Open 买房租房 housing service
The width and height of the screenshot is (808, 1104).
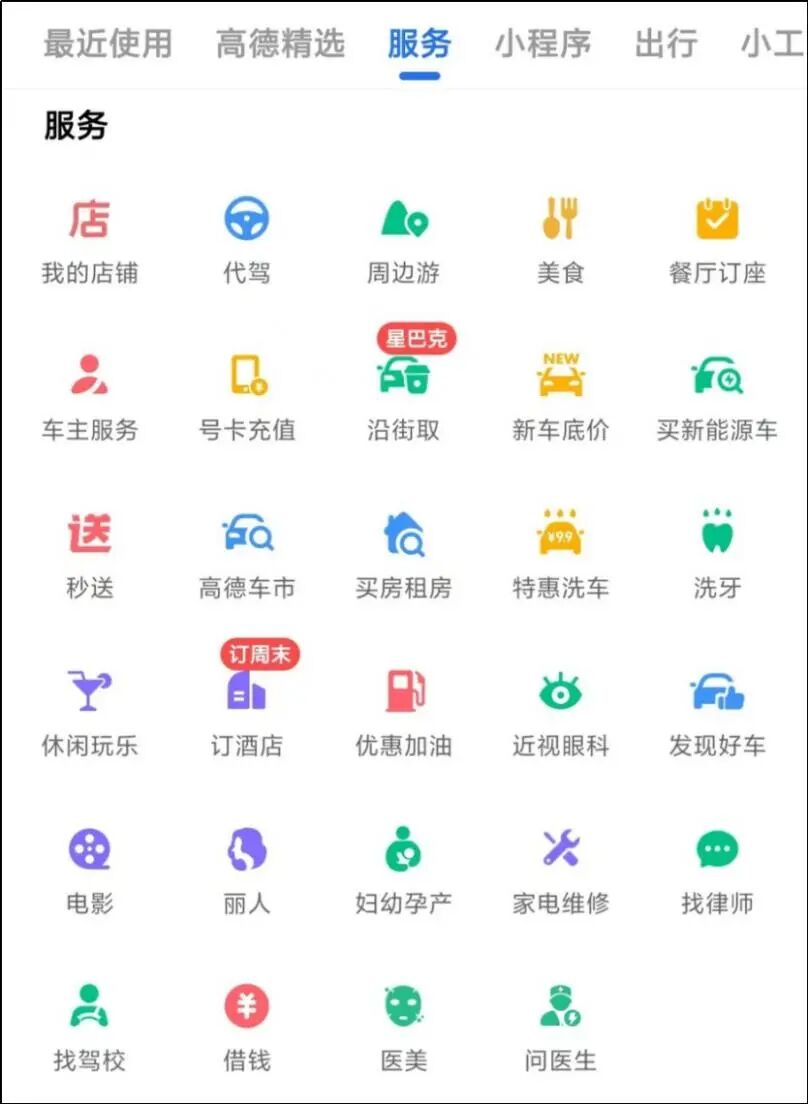[403, 554]
